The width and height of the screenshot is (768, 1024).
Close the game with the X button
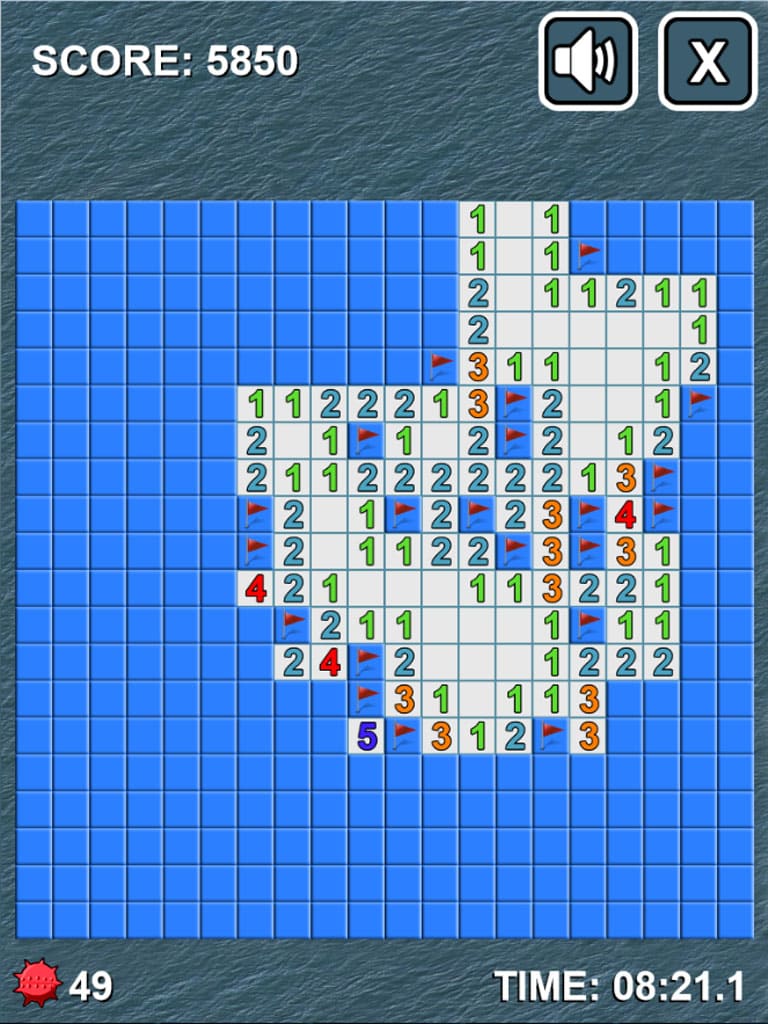coord(707,61)
